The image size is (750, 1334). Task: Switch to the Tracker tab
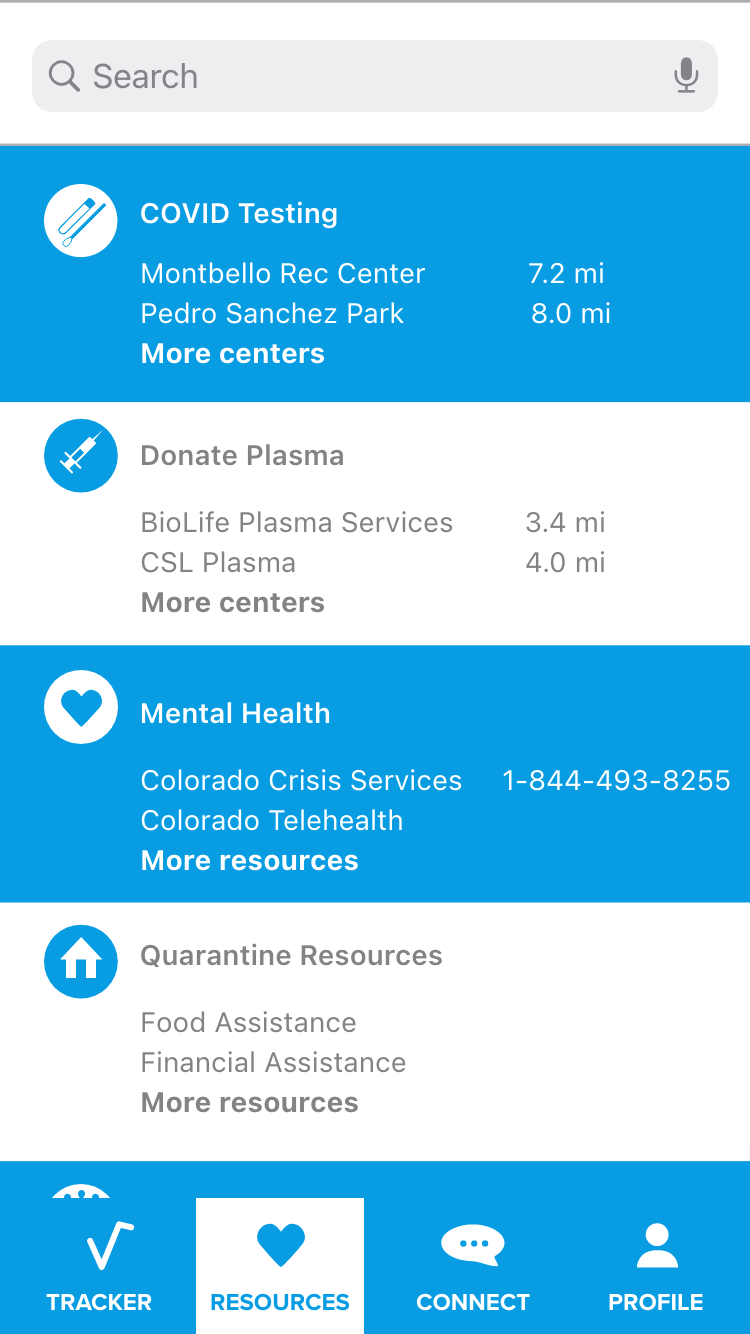(x=99, y=1267)
